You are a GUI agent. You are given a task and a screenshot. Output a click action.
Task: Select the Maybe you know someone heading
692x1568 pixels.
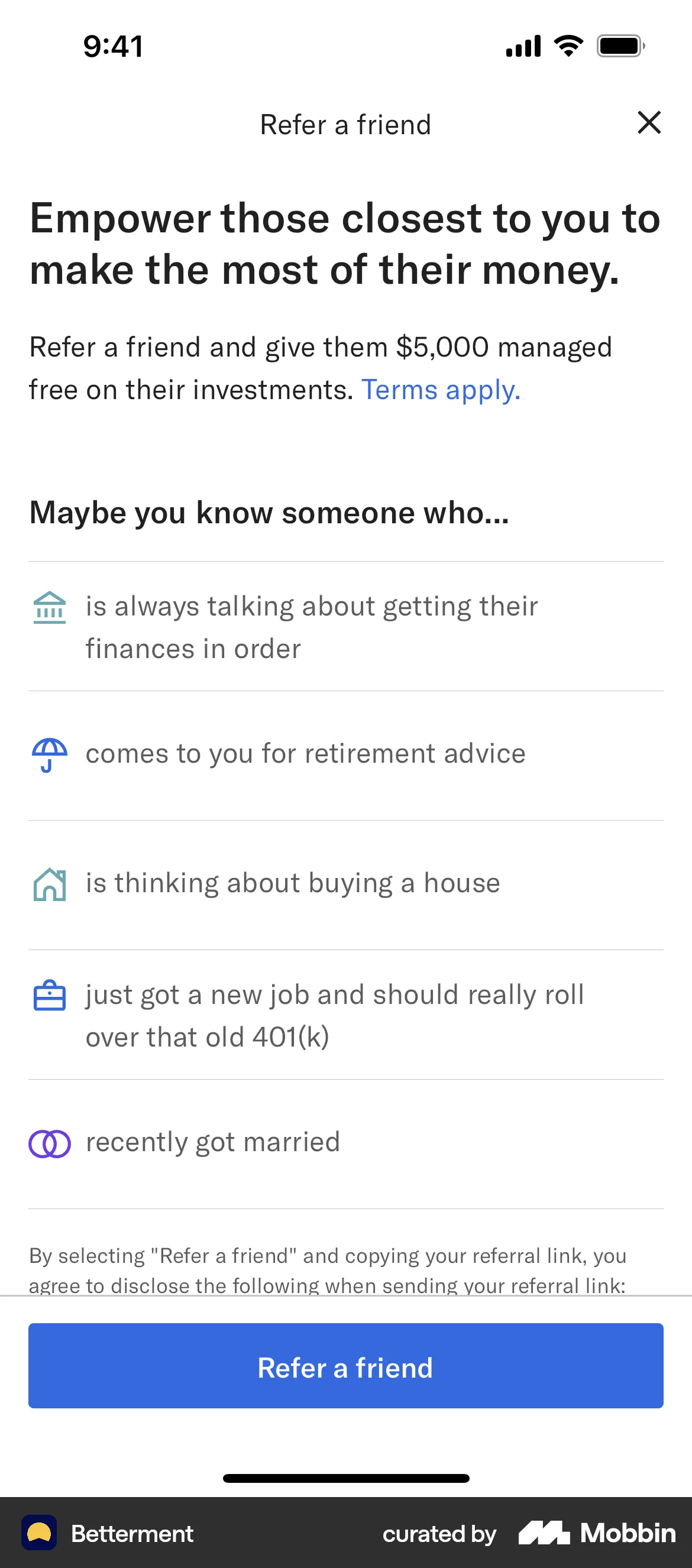(270, 512)
